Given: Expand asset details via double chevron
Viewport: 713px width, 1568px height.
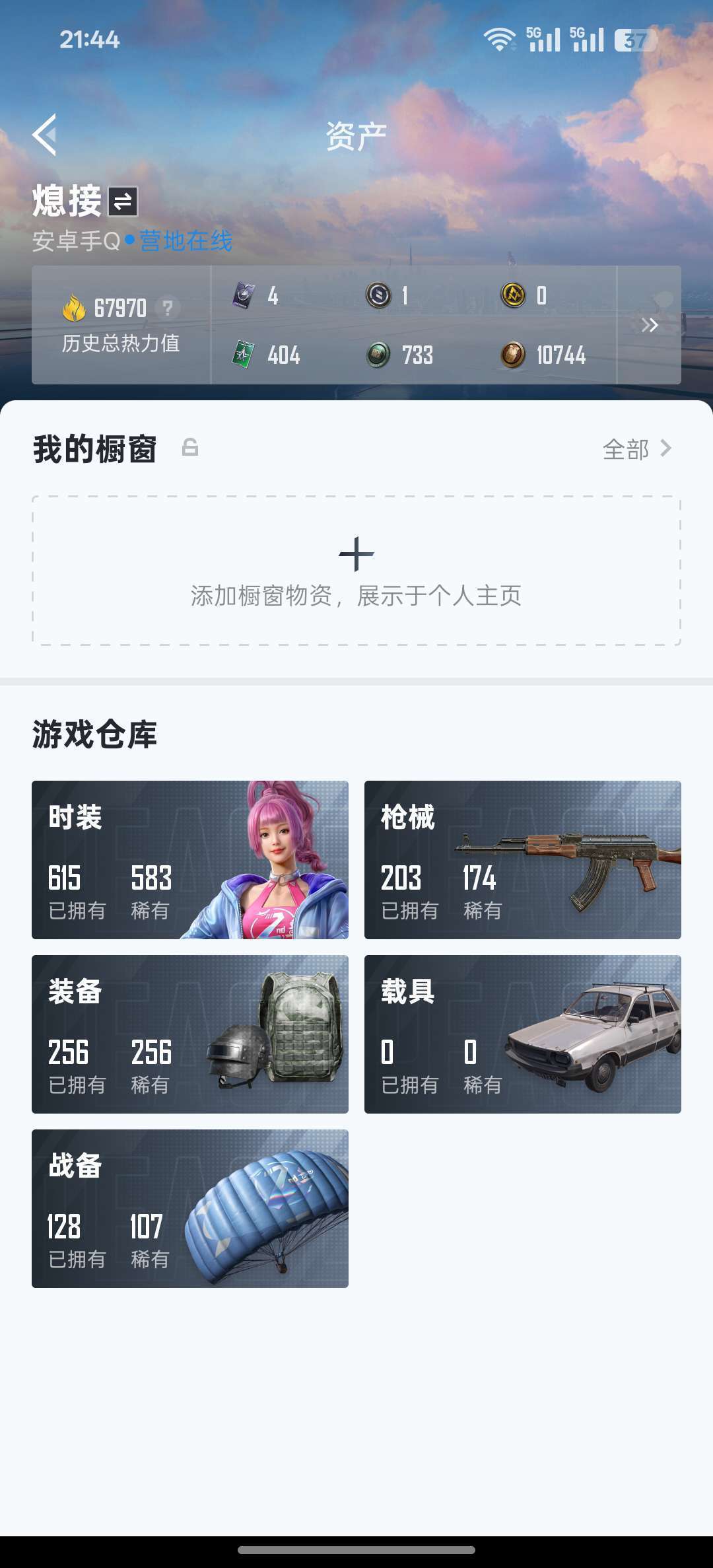Looking at the screenshot, I should (650, 325).
